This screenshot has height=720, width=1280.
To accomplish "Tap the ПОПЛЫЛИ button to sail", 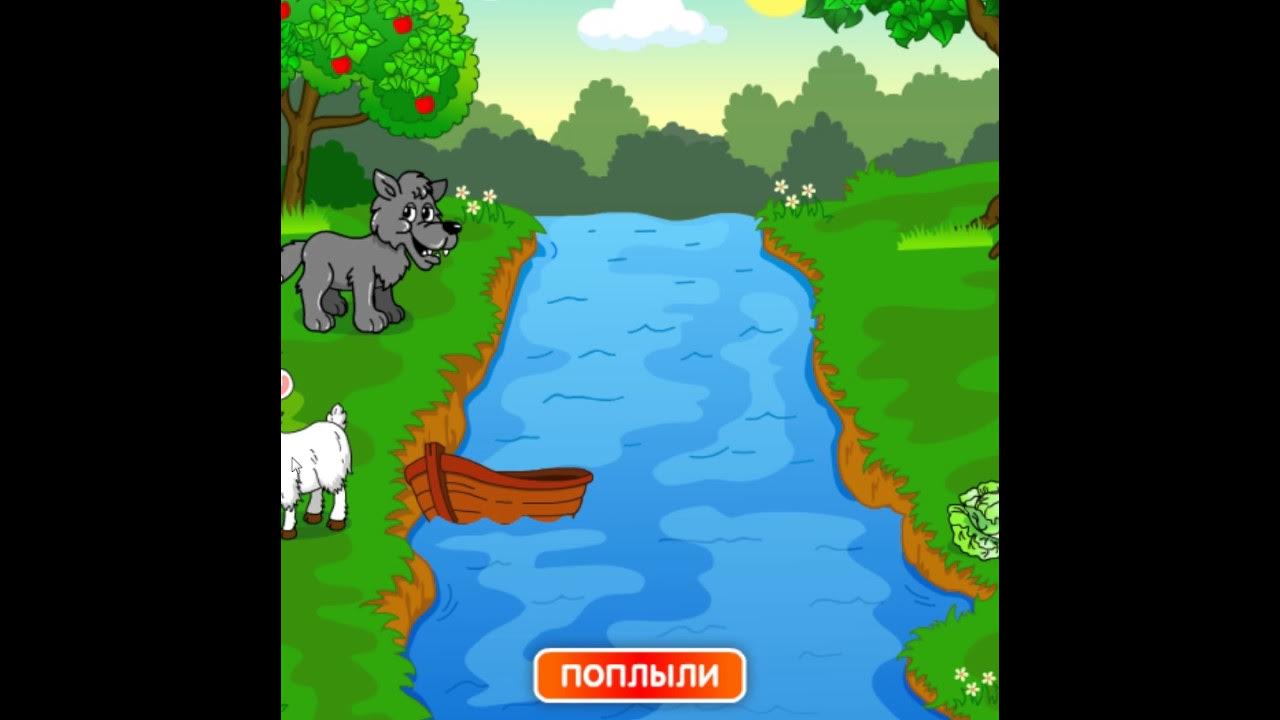I will tap(640, 675).
